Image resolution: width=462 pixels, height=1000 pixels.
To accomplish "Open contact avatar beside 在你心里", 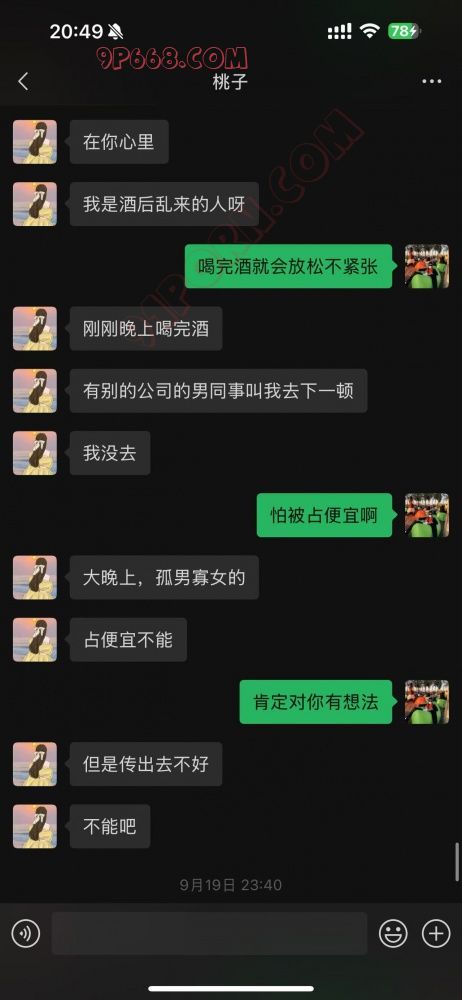I will pos(35,142).
